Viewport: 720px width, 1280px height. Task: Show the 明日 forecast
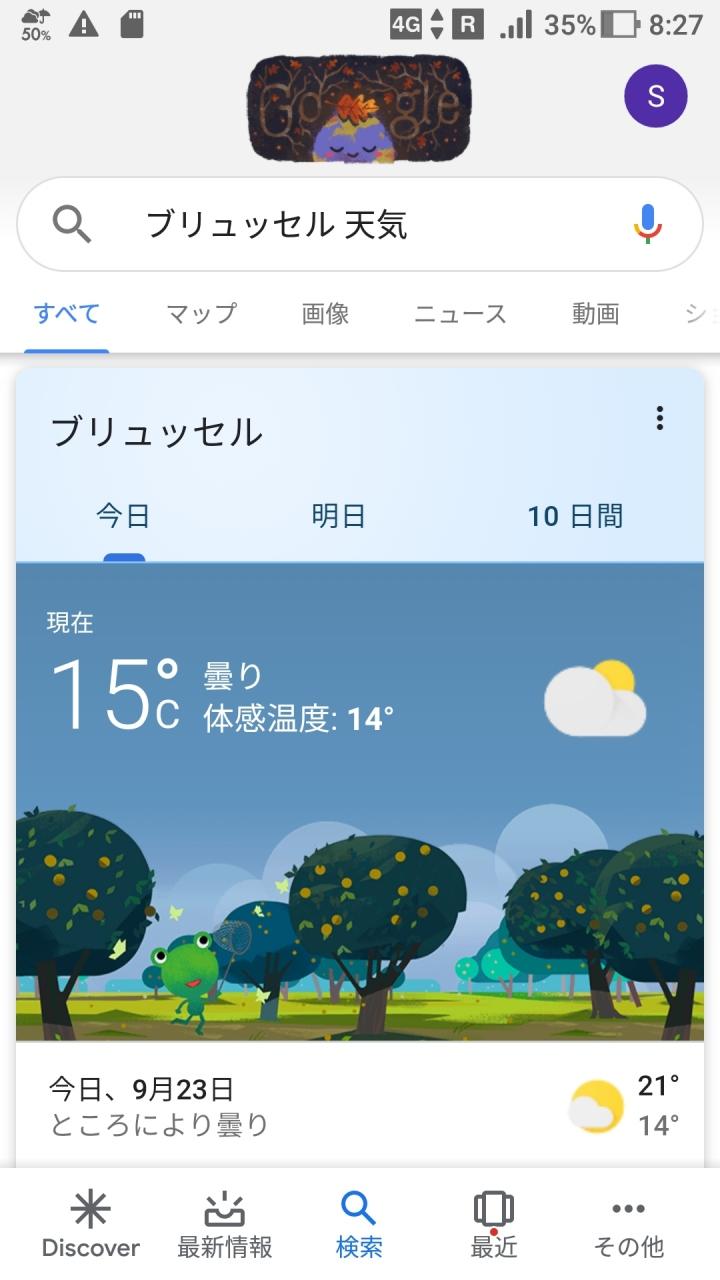click(x=338, y=516)
